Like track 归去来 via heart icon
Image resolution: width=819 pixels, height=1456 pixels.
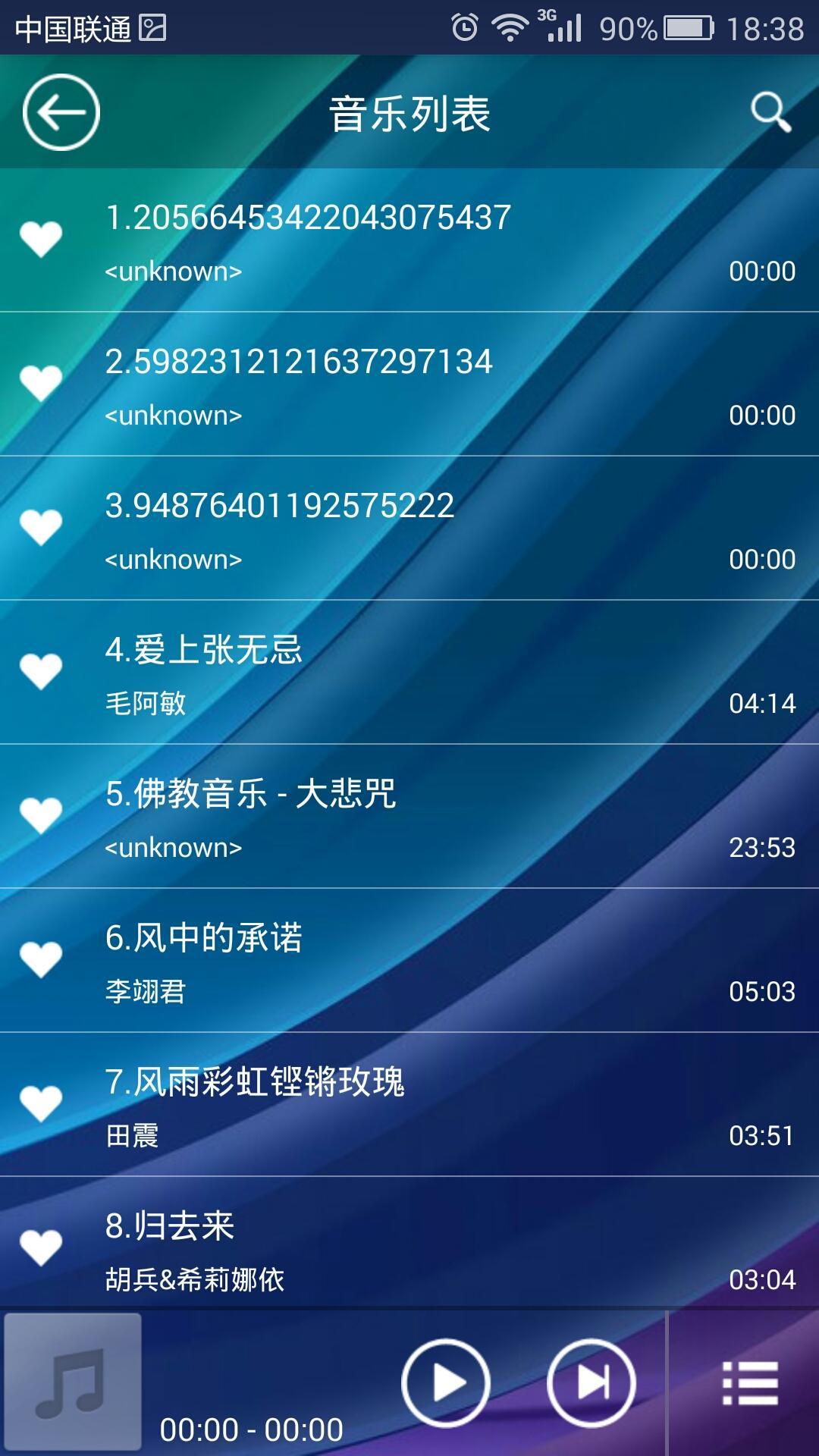41,1248
